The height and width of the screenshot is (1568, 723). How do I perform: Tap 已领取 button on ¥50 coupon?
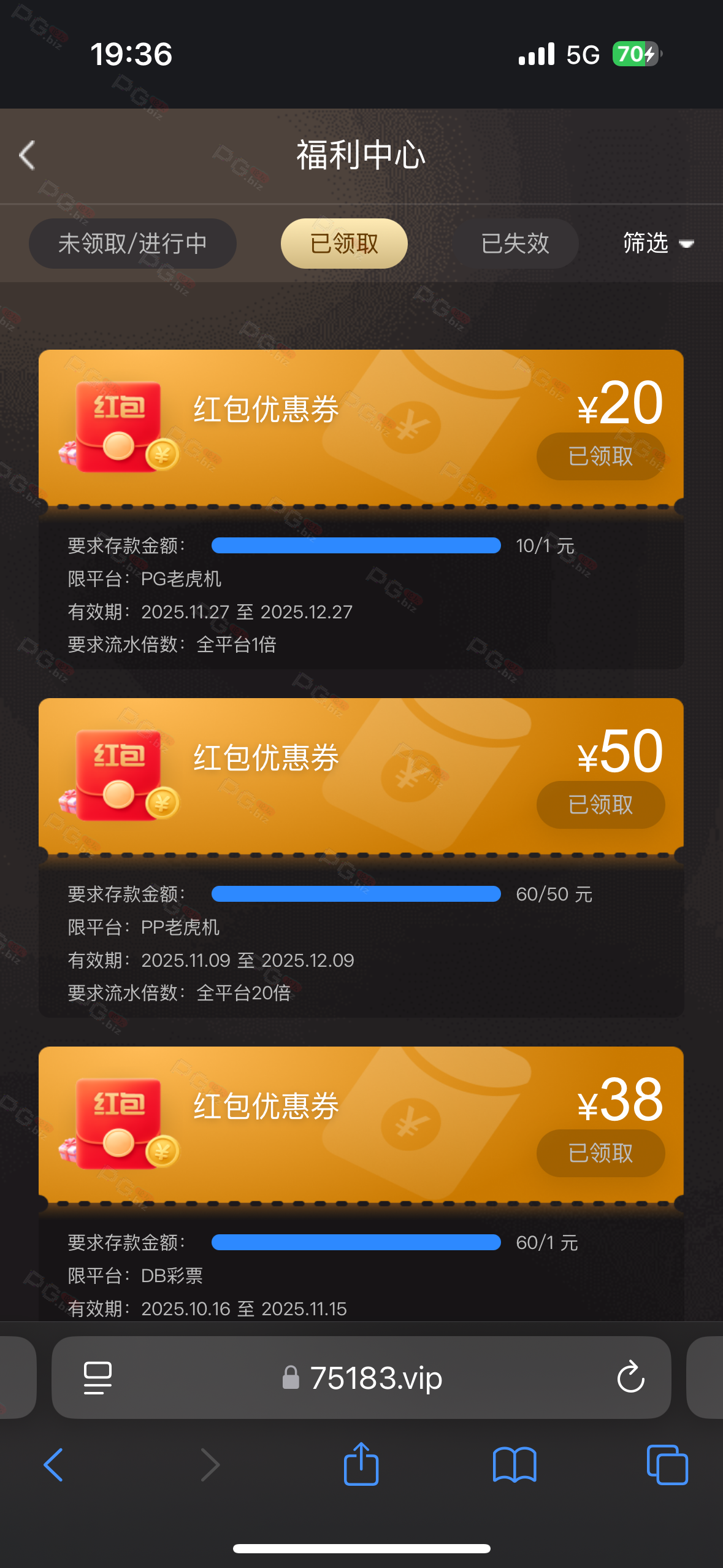[600, 805]
